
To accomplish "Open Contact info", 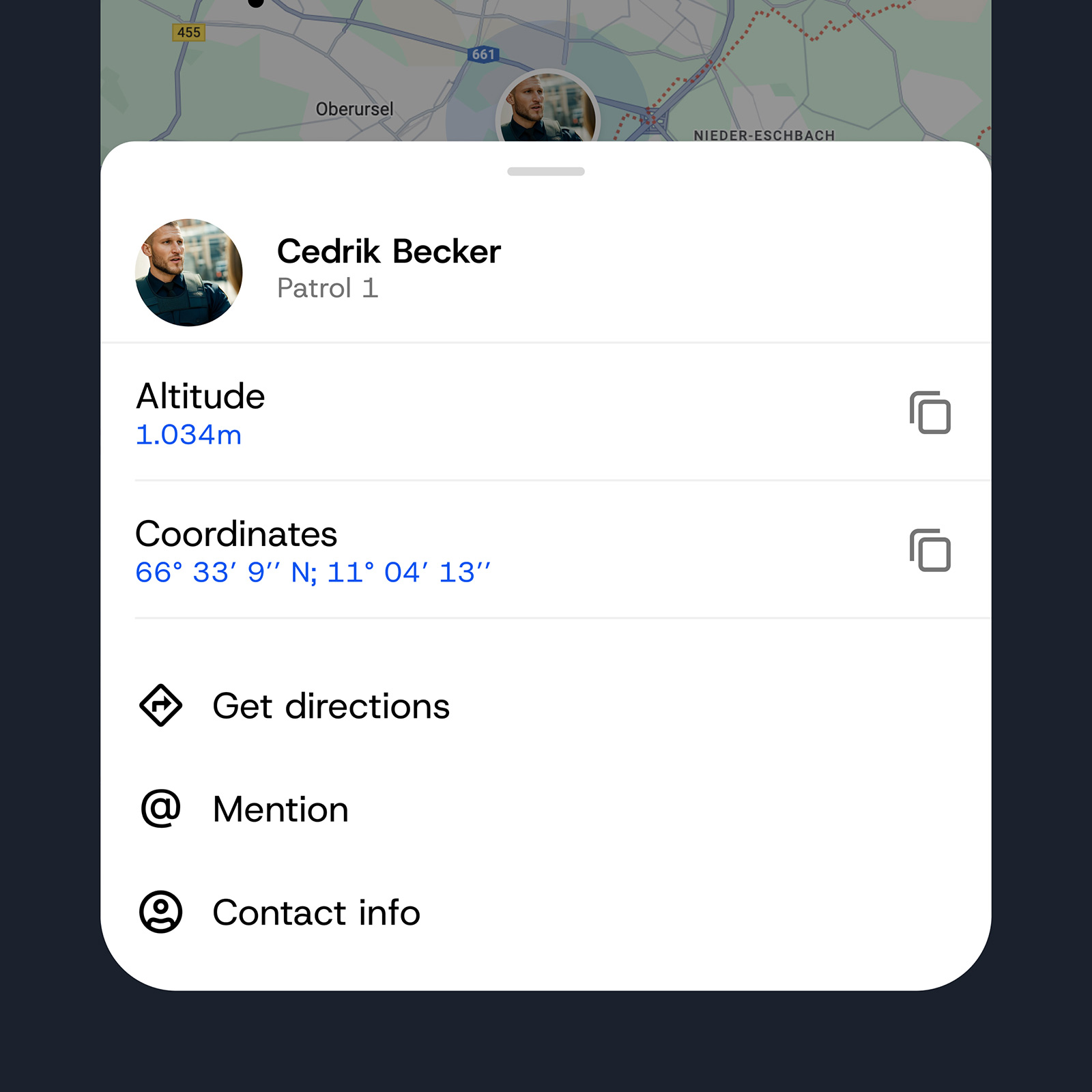I will (x=315, y=913).
